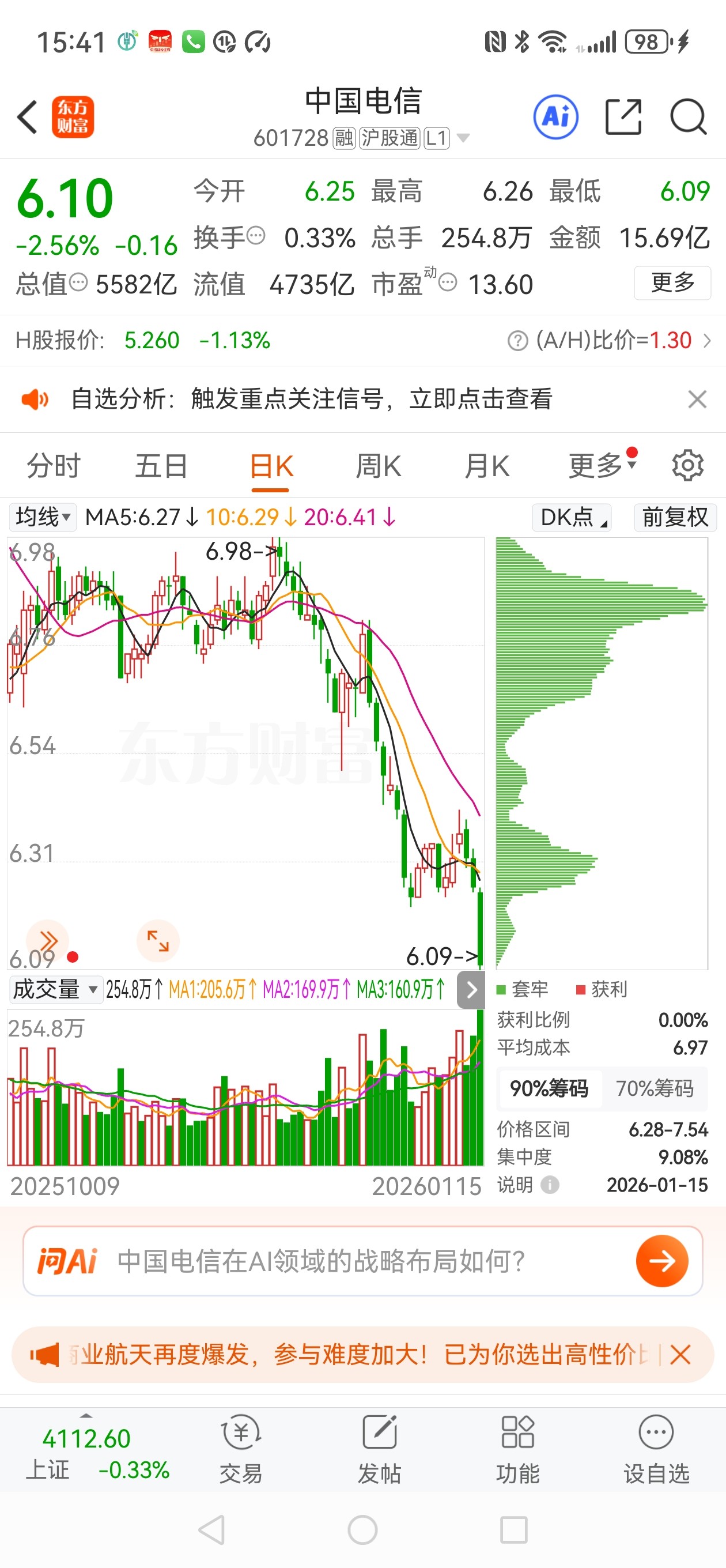The height and width of the screenshot is (1568, 726).
Task: Open the 成交量 indicator dropdown
Action: pyautogui.click(x=55, y=990)
